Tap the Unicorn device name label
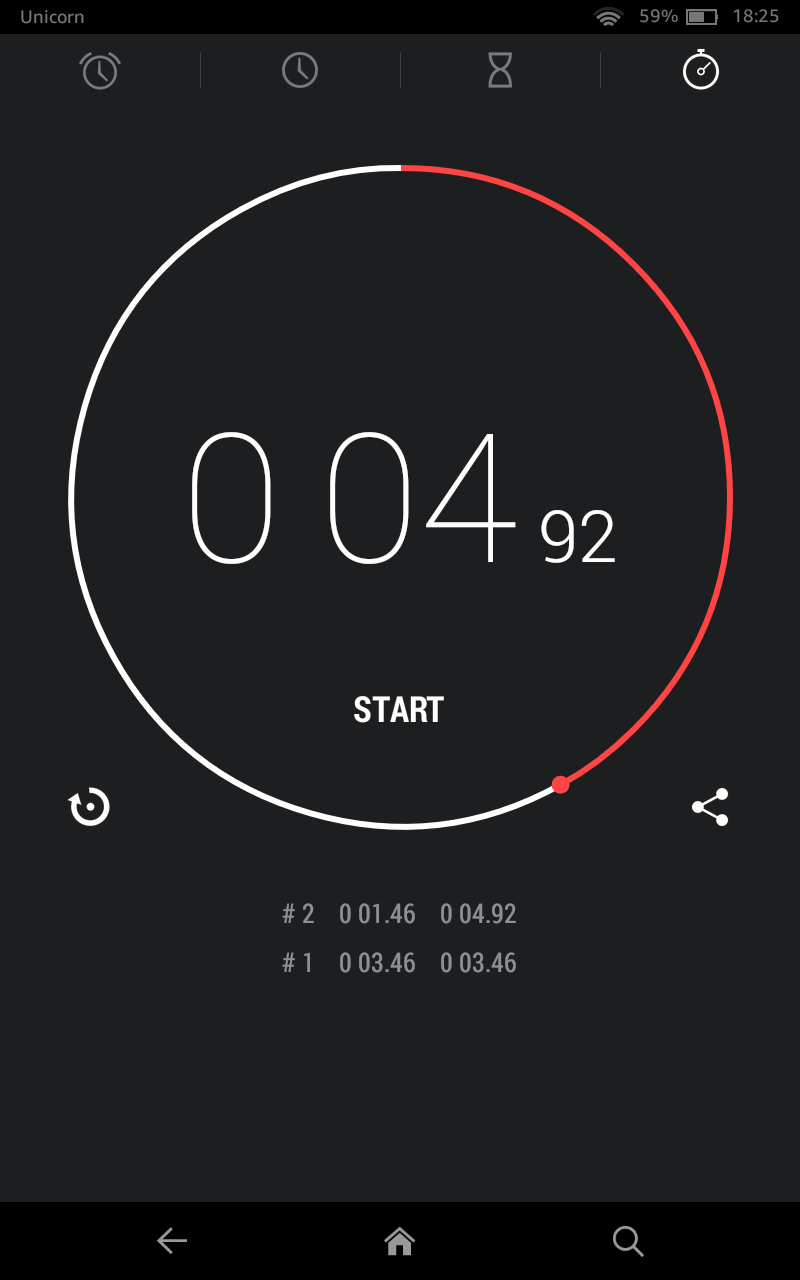The image size is (800, 1280). click(51, 16)
